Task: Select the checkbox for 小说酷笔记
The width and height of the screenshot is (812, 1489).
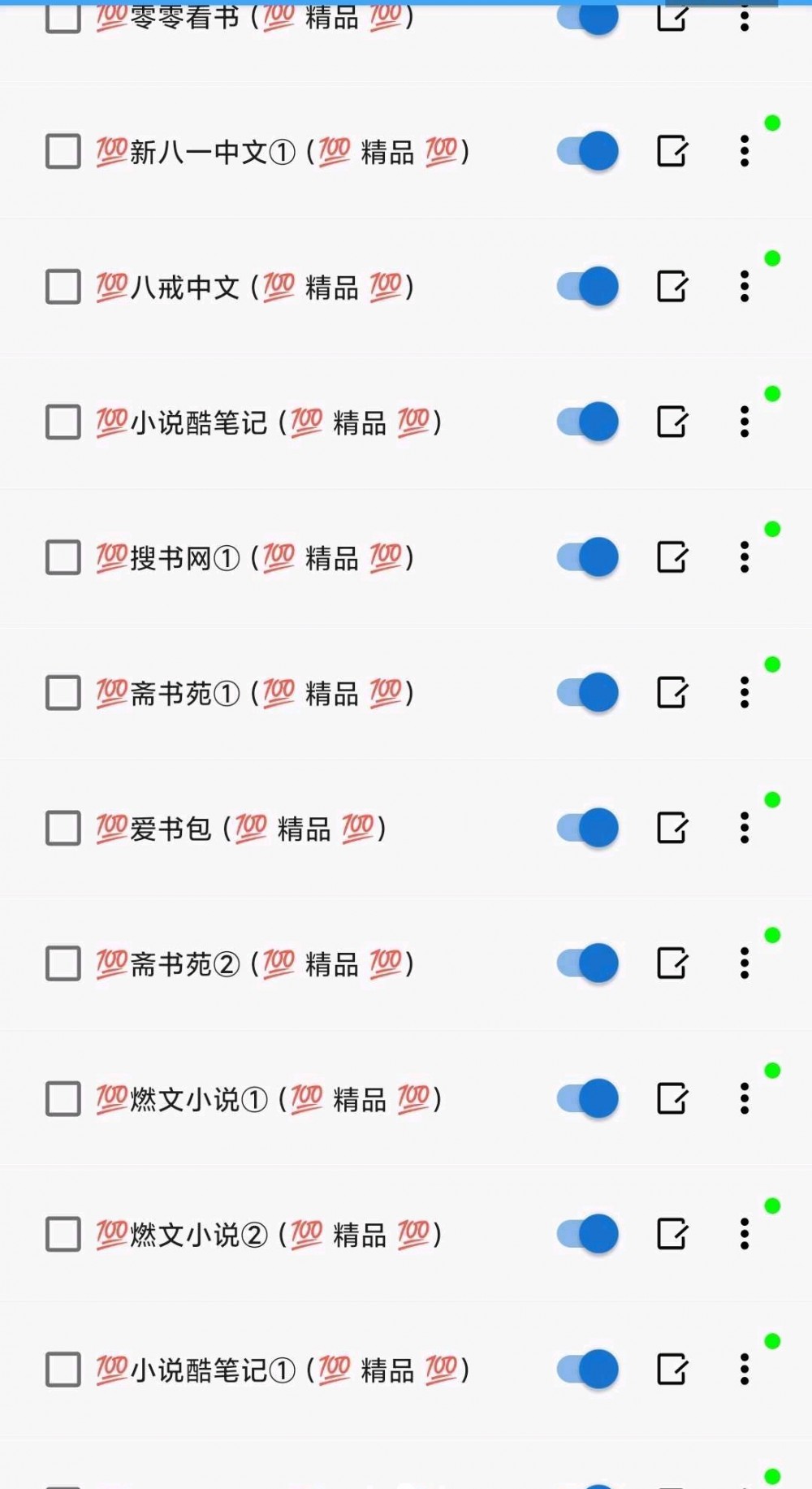Action: click(x=63, y=422)
